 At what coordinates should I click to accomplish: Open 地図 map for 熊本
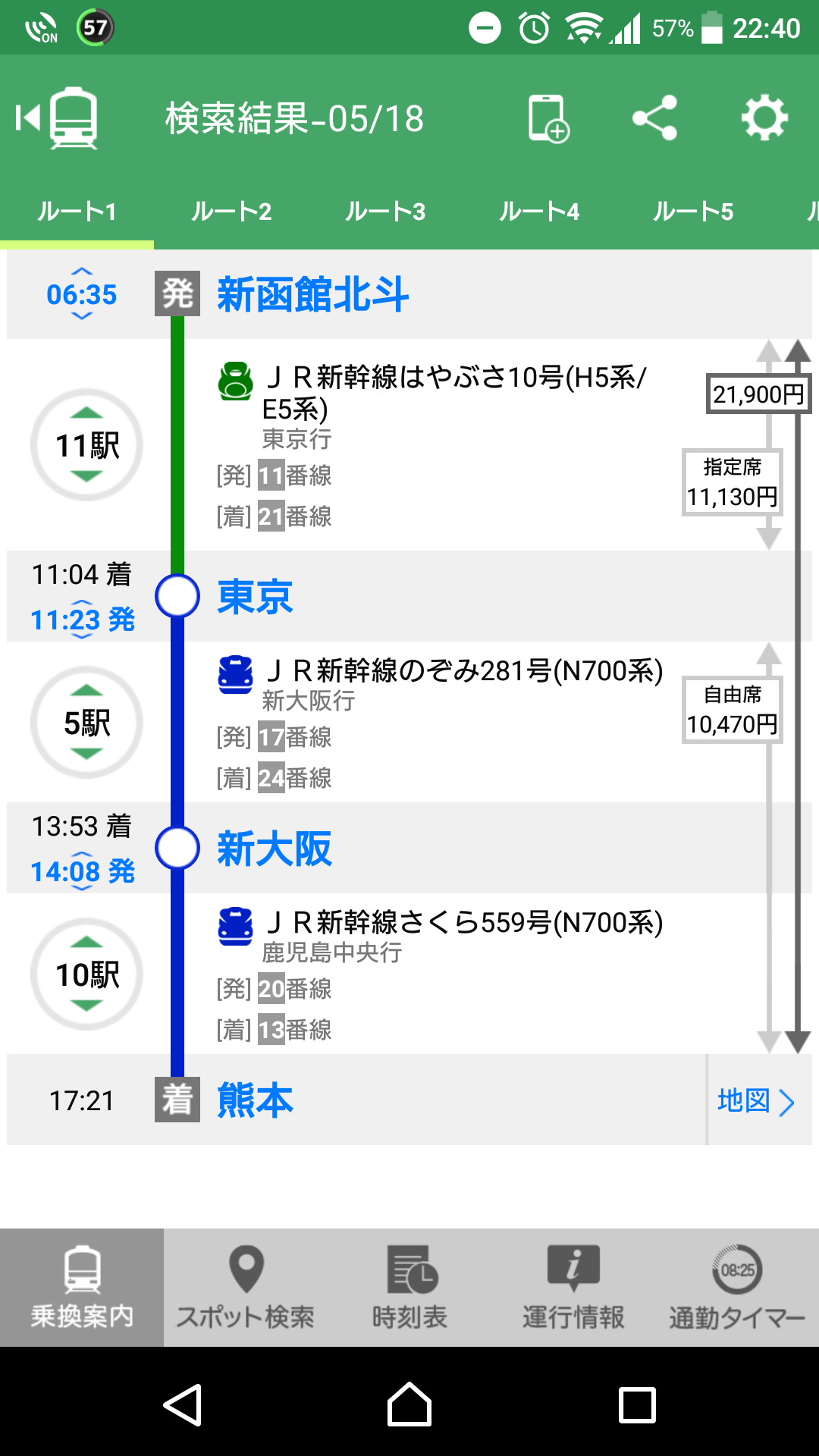(757, 1100)
